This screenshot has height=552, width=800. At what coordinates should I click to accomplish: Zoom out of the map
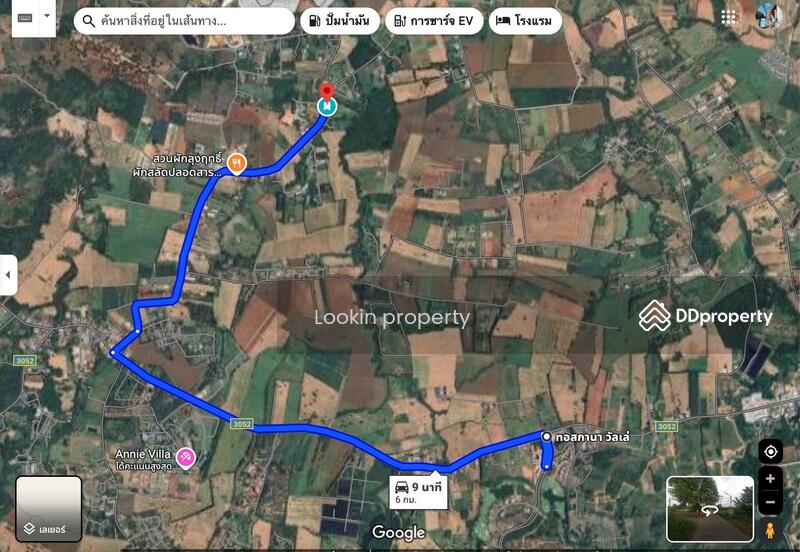770,502
